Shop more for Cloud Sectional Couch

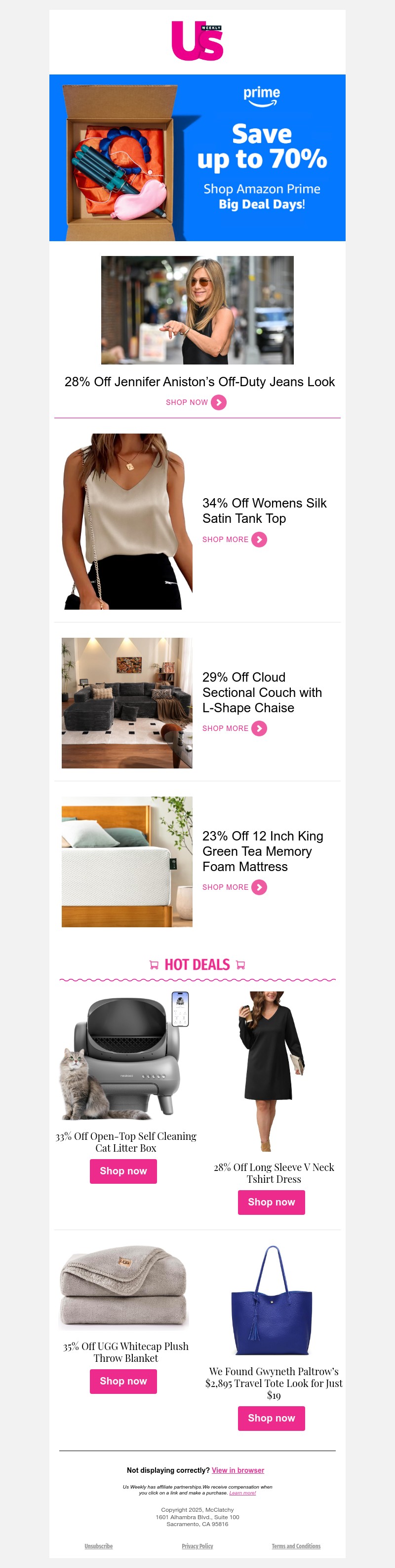coord(234,728)
